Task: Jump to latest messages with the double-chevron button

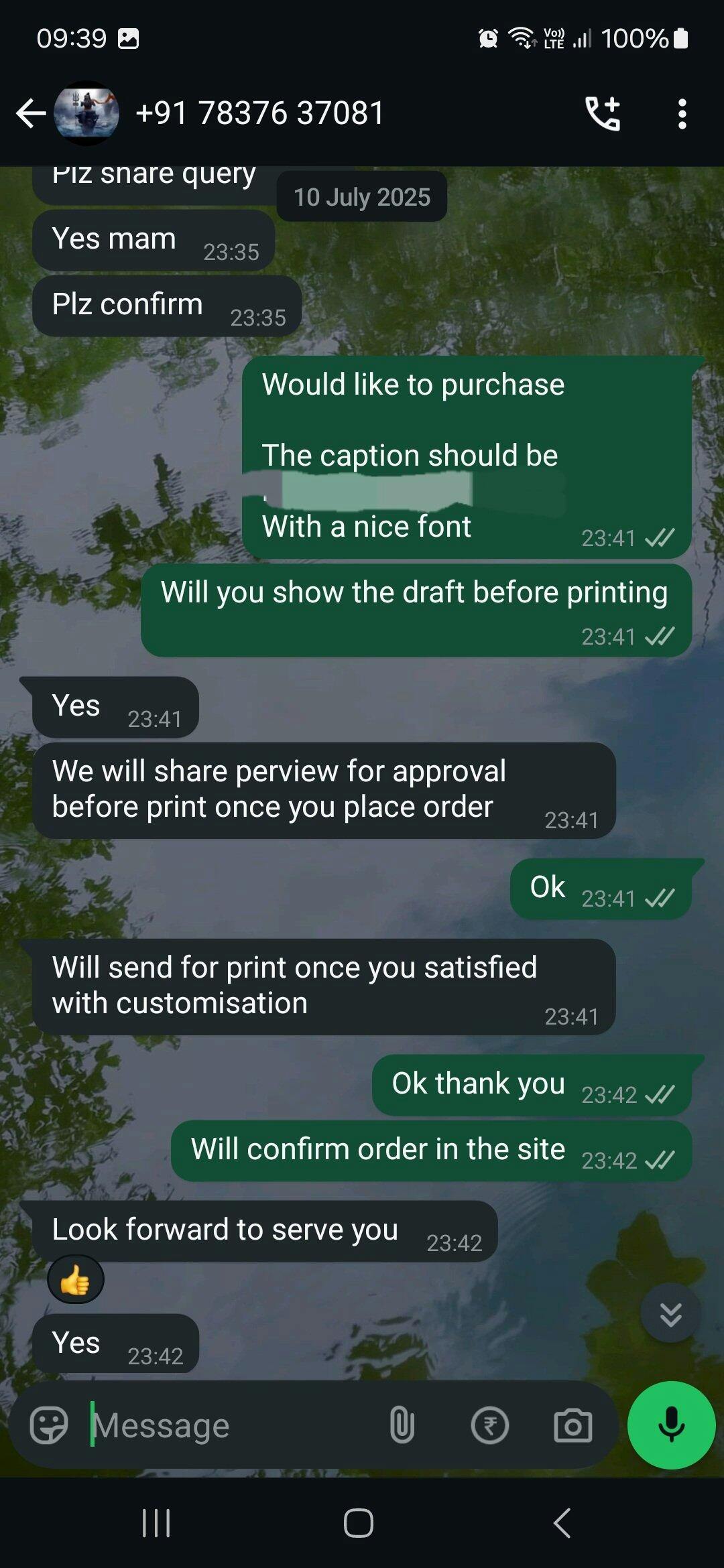Action: coord(670,1313)
